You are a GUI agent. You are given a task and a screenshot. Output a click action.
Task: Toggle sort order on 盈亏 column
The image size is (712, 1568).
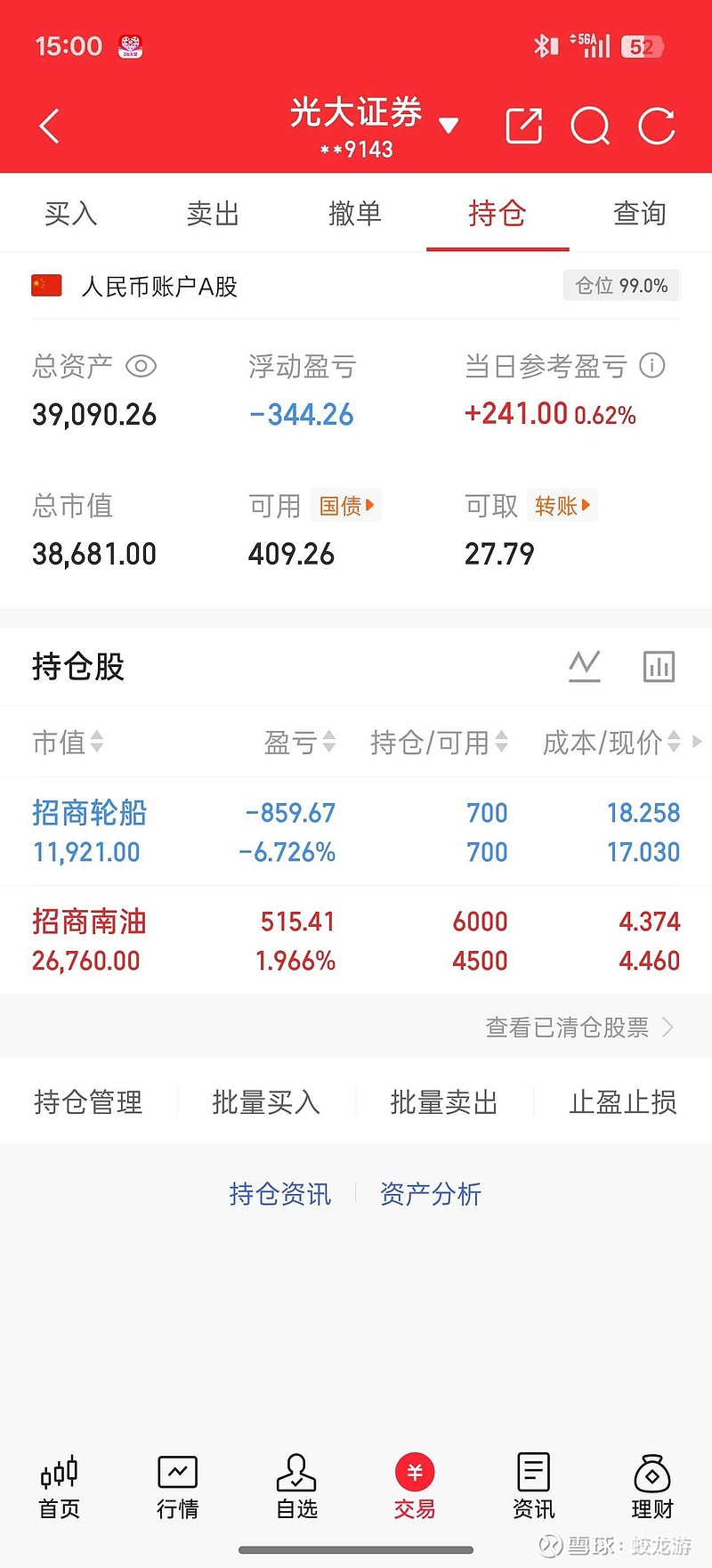300,743
